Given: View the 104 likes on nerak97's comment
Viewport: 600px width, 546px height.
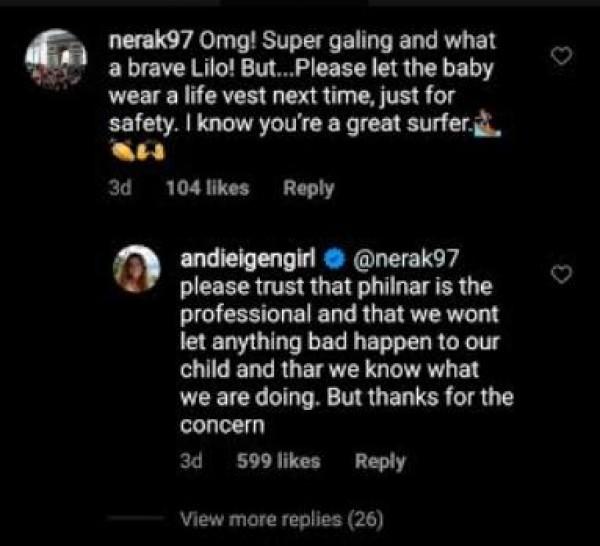Looking at the screenshot, I should pos(209,187).
